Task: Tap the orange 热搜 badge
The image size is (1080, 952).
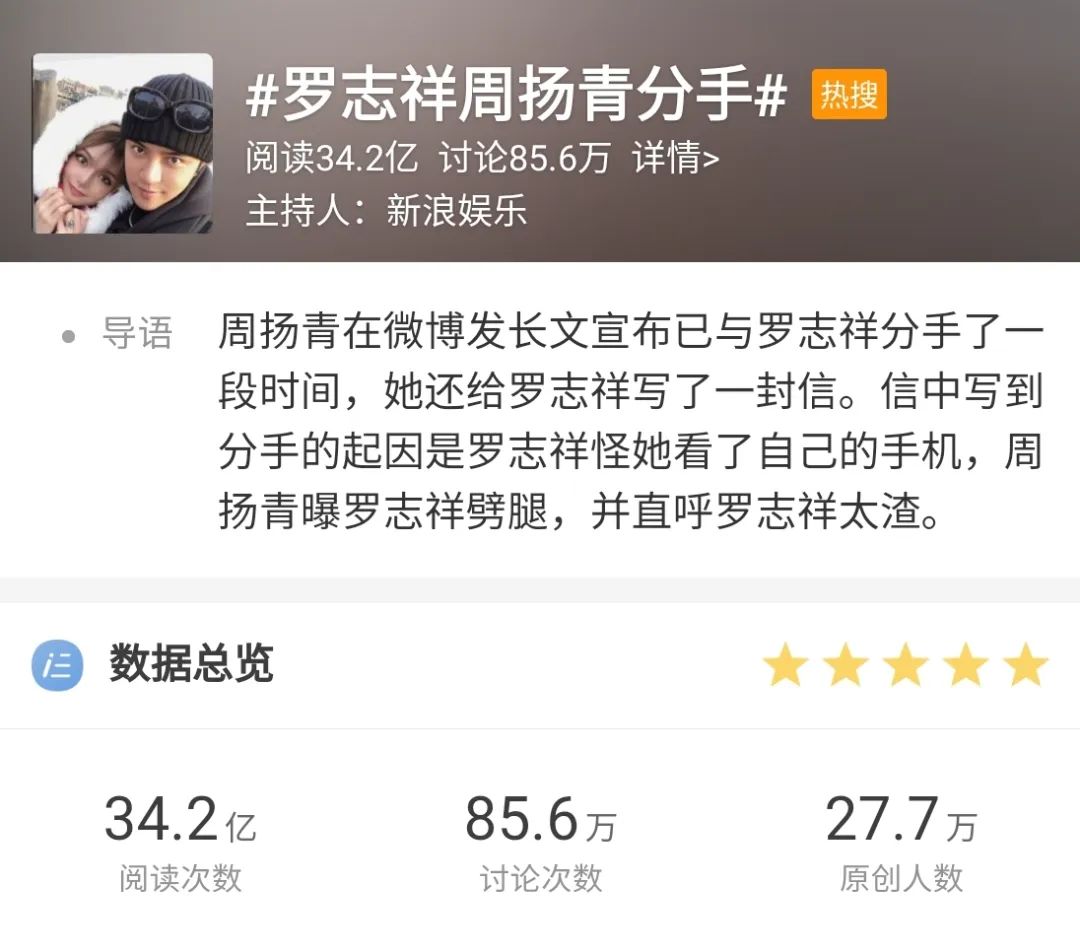Action: [x=849, y=95]
